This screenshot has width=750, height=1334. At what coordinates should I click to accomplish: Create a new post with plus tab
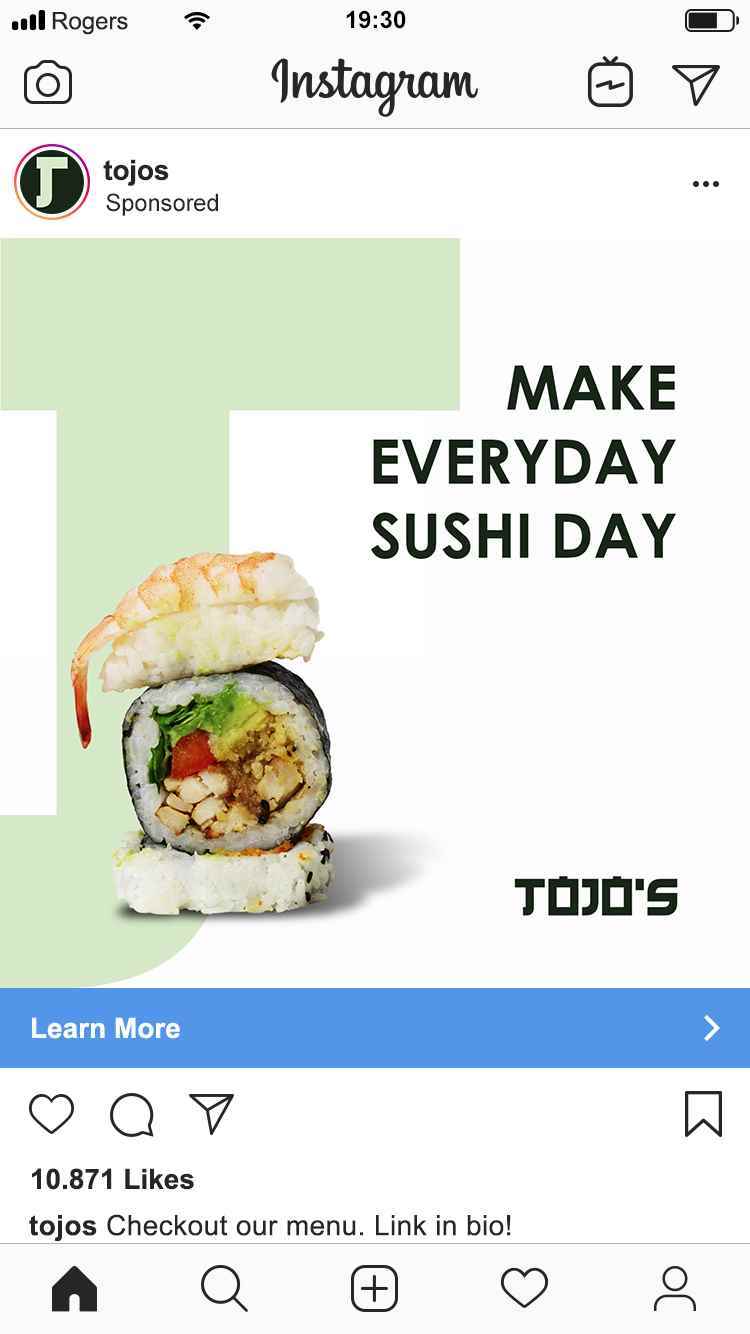pos(375,1288)
